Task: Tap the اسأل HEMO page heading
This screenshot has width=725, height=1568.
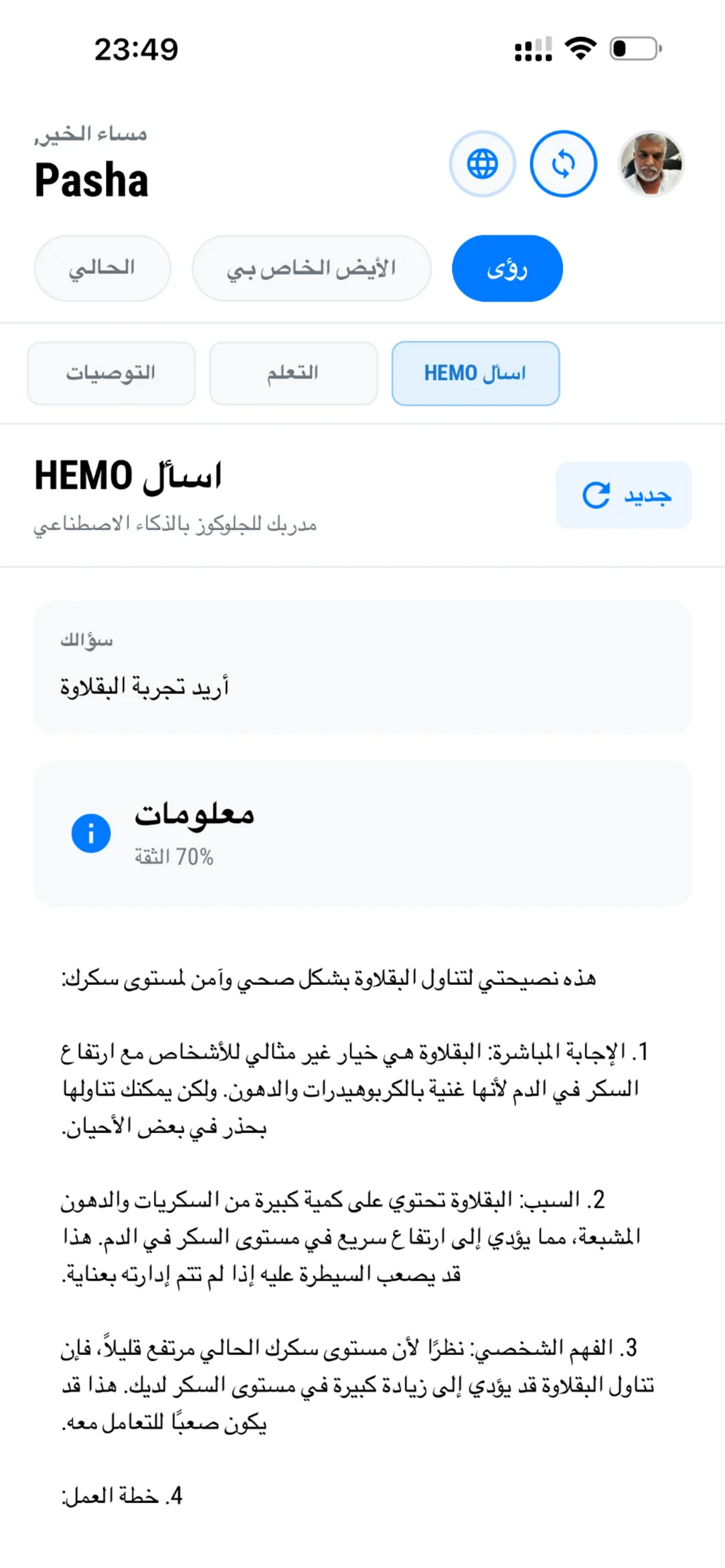Action: [131, 480]
